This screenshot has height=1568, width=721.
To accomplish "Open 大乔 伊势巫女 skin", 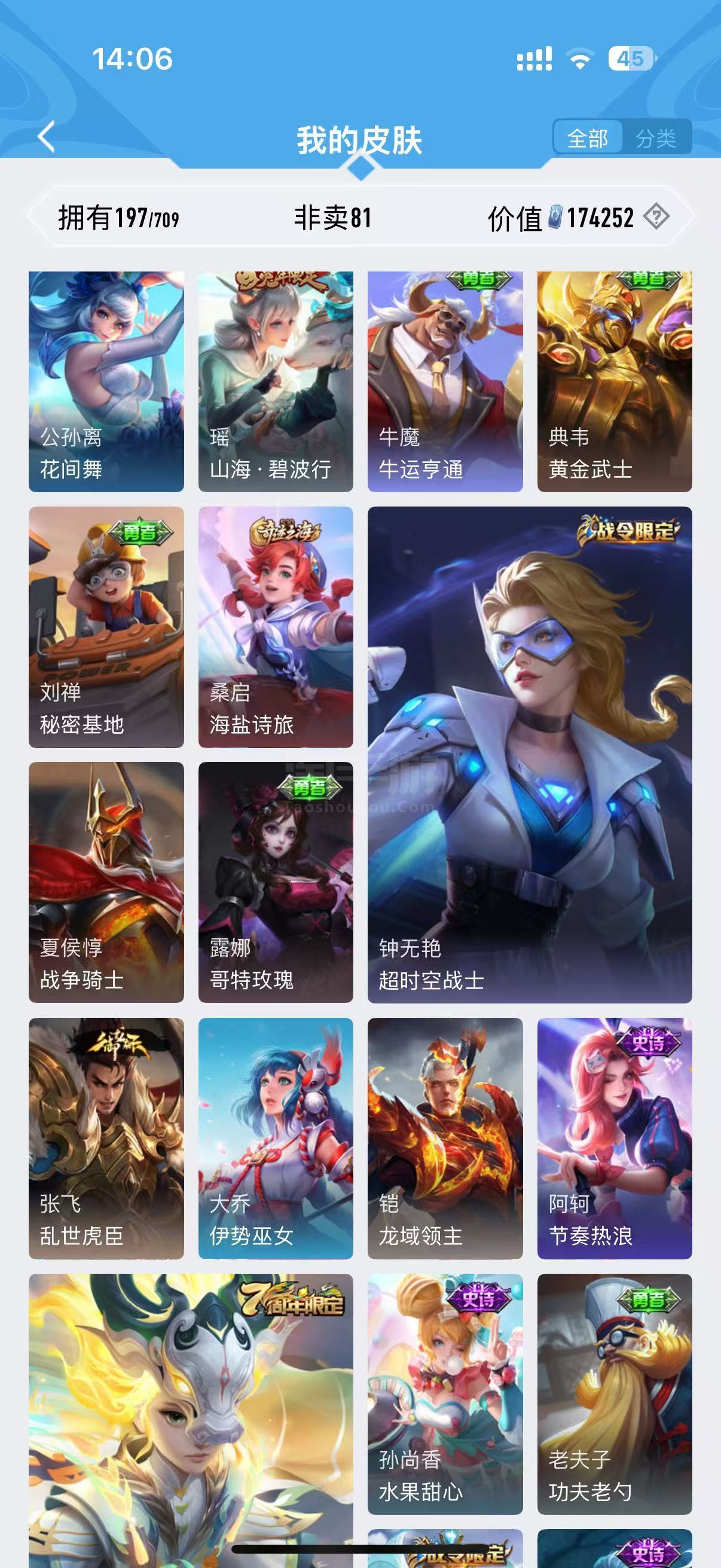I will [x=276, y=1138].
